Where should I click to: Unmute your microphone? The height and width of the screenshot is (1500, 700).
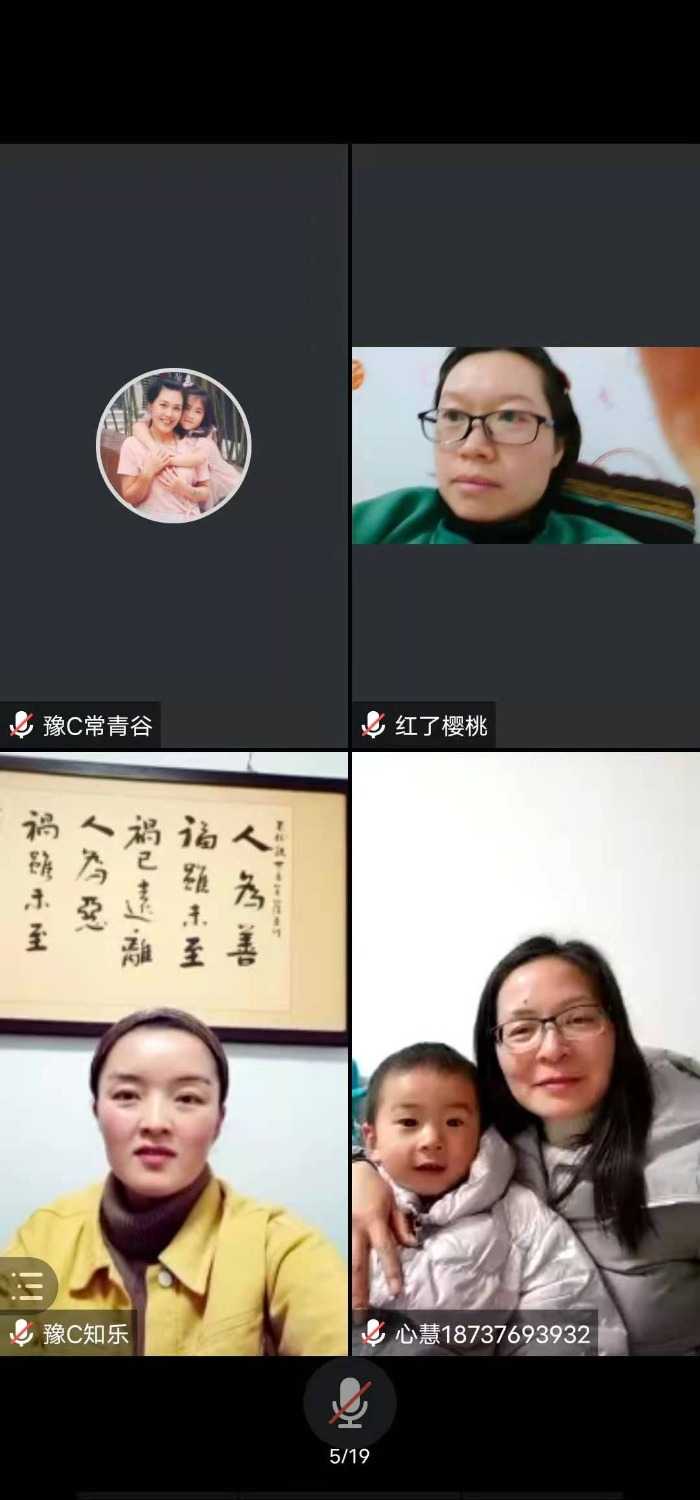(x=349, y=1402)
